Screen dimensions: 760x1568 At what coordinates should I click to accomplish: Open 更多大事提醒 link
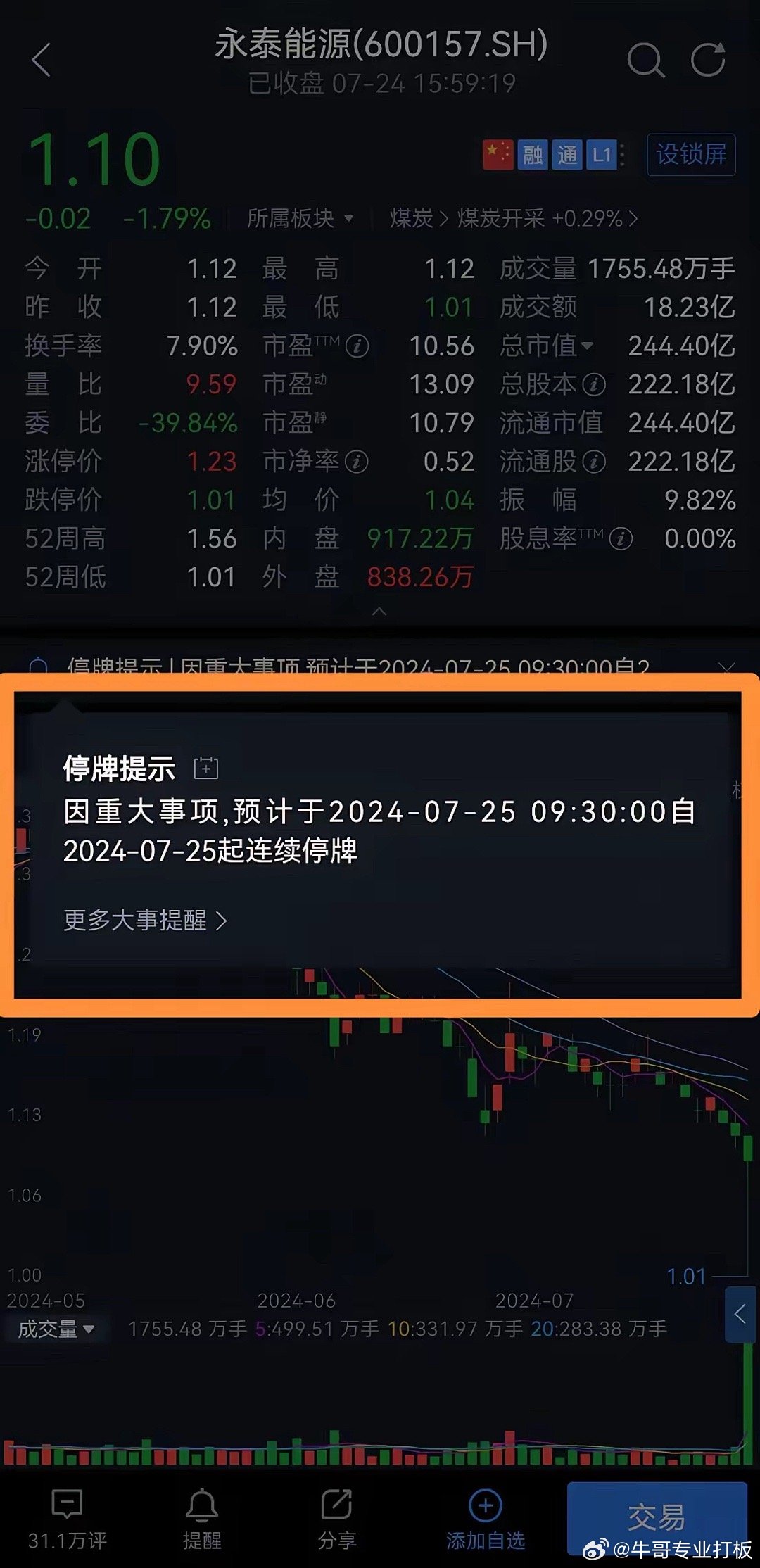[146, 920]
